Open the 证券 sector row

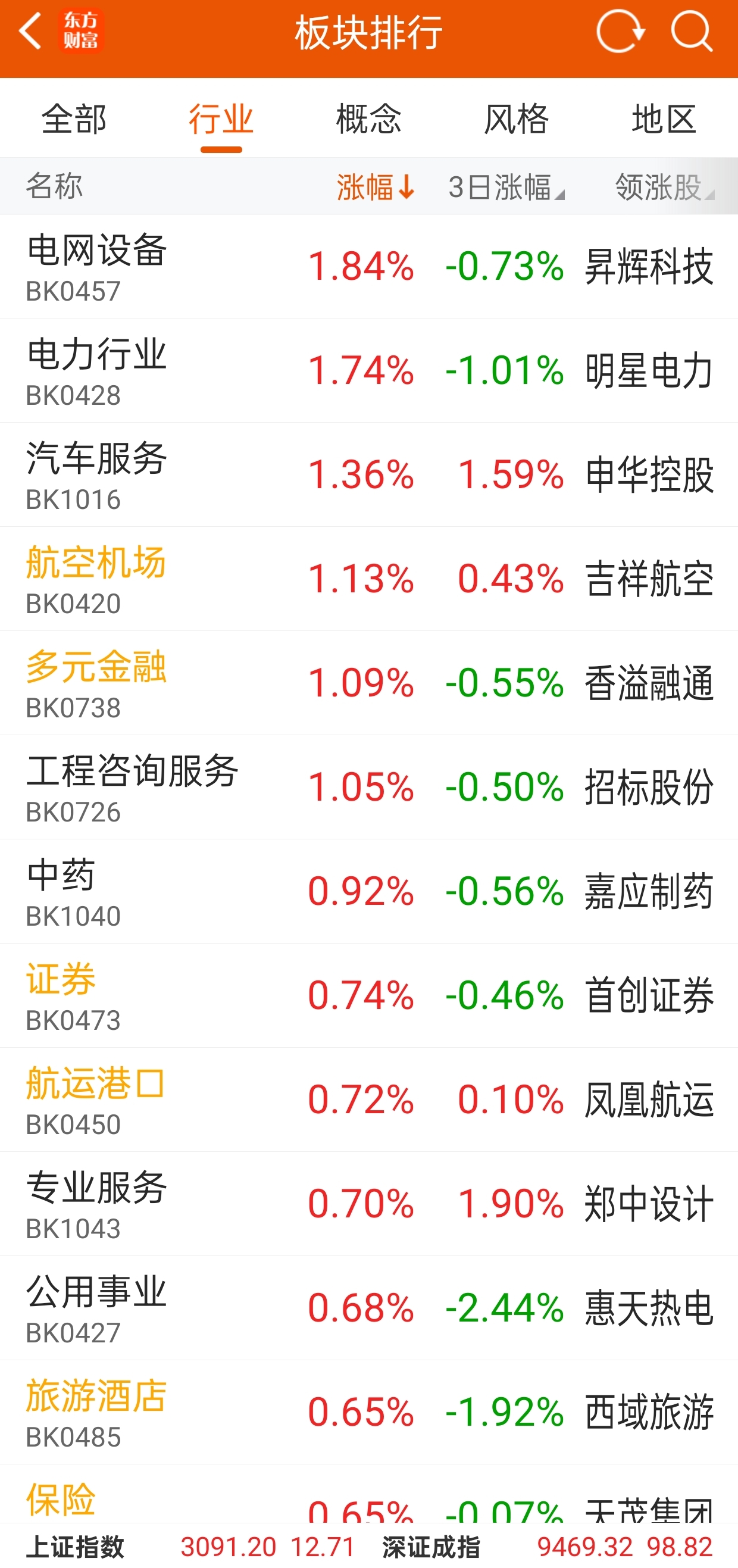coord(368,995)
